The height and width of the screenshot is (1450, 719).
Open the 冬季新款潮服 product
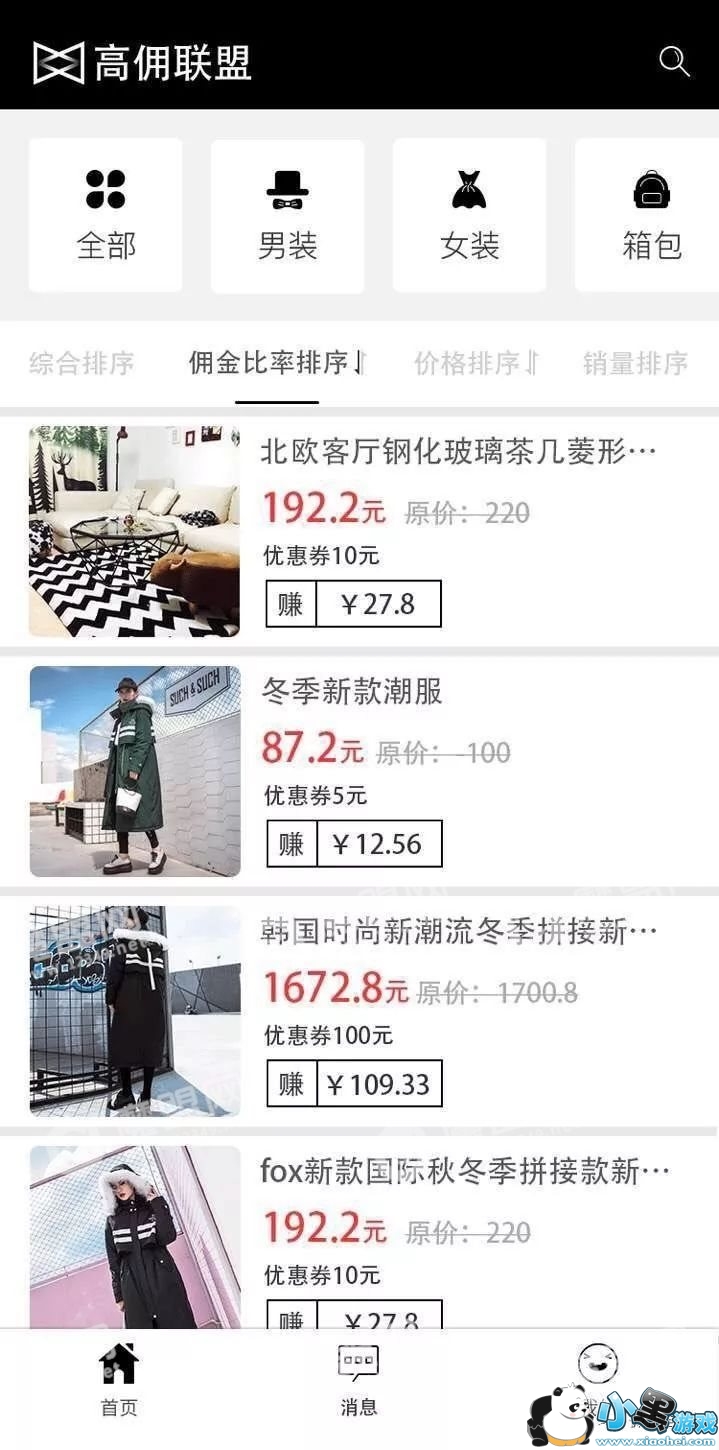[x=352, y=691]
